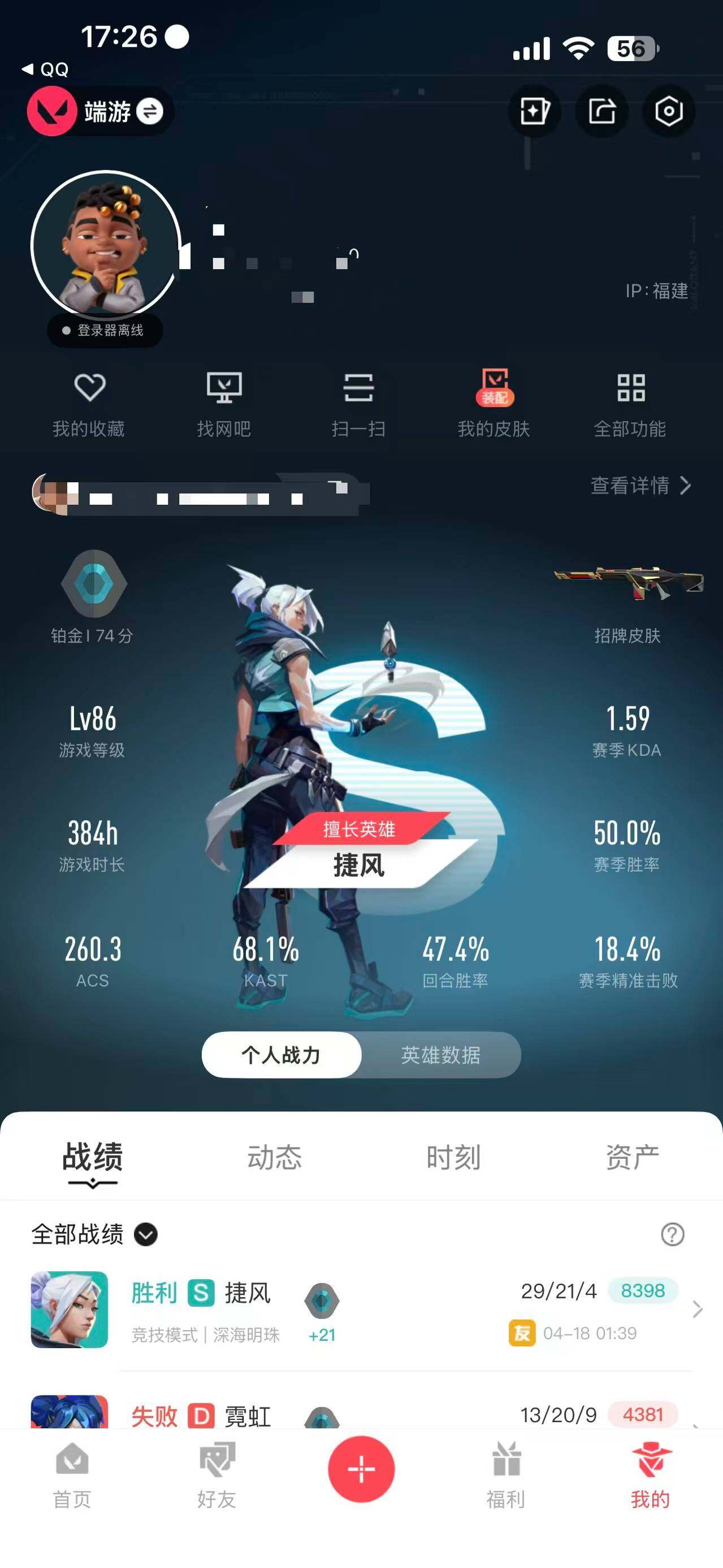Open settings via the gear icon

[x=669, y=111]
